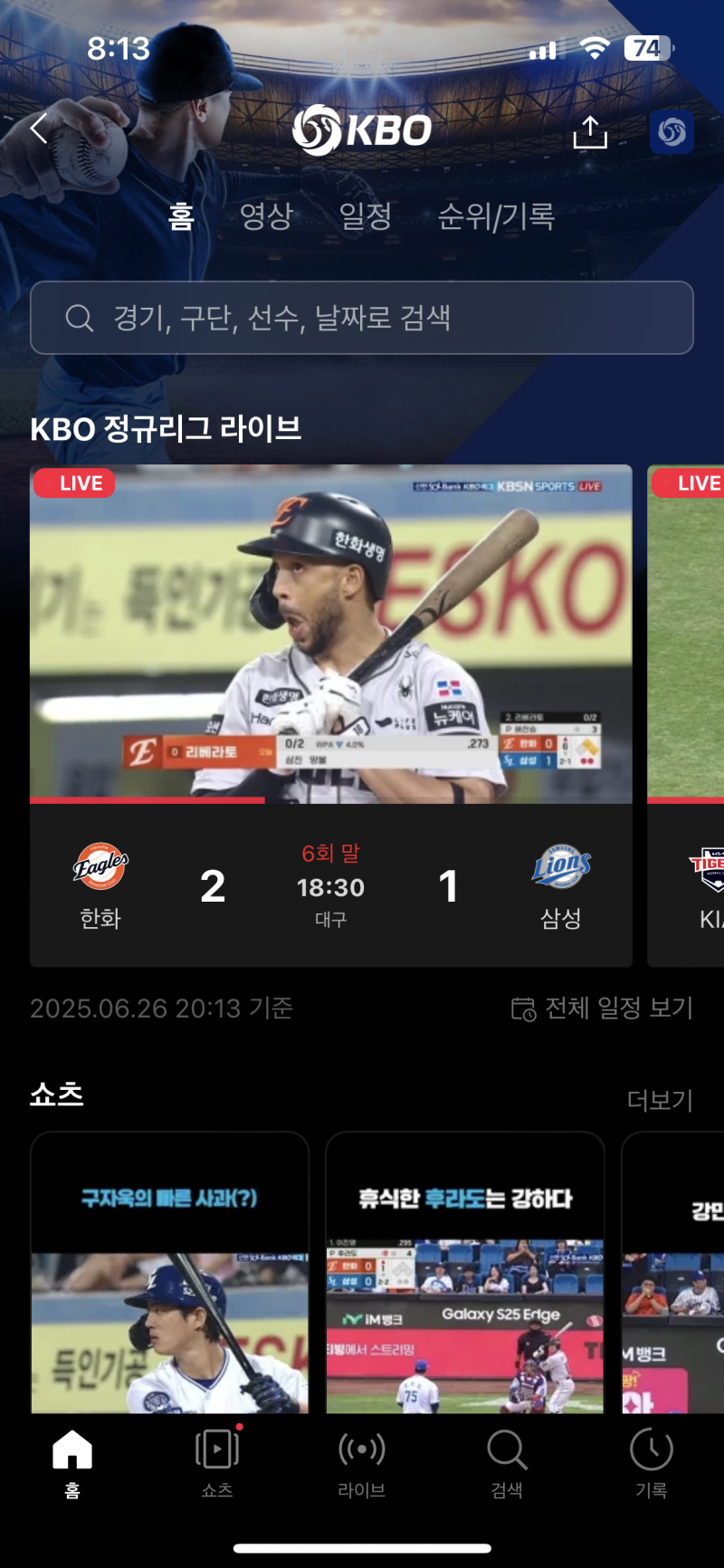The height and width of the screenshot is (1568, 724).
Task: Open the 순위/기록 tab
Action: click(x=496, y=215)
